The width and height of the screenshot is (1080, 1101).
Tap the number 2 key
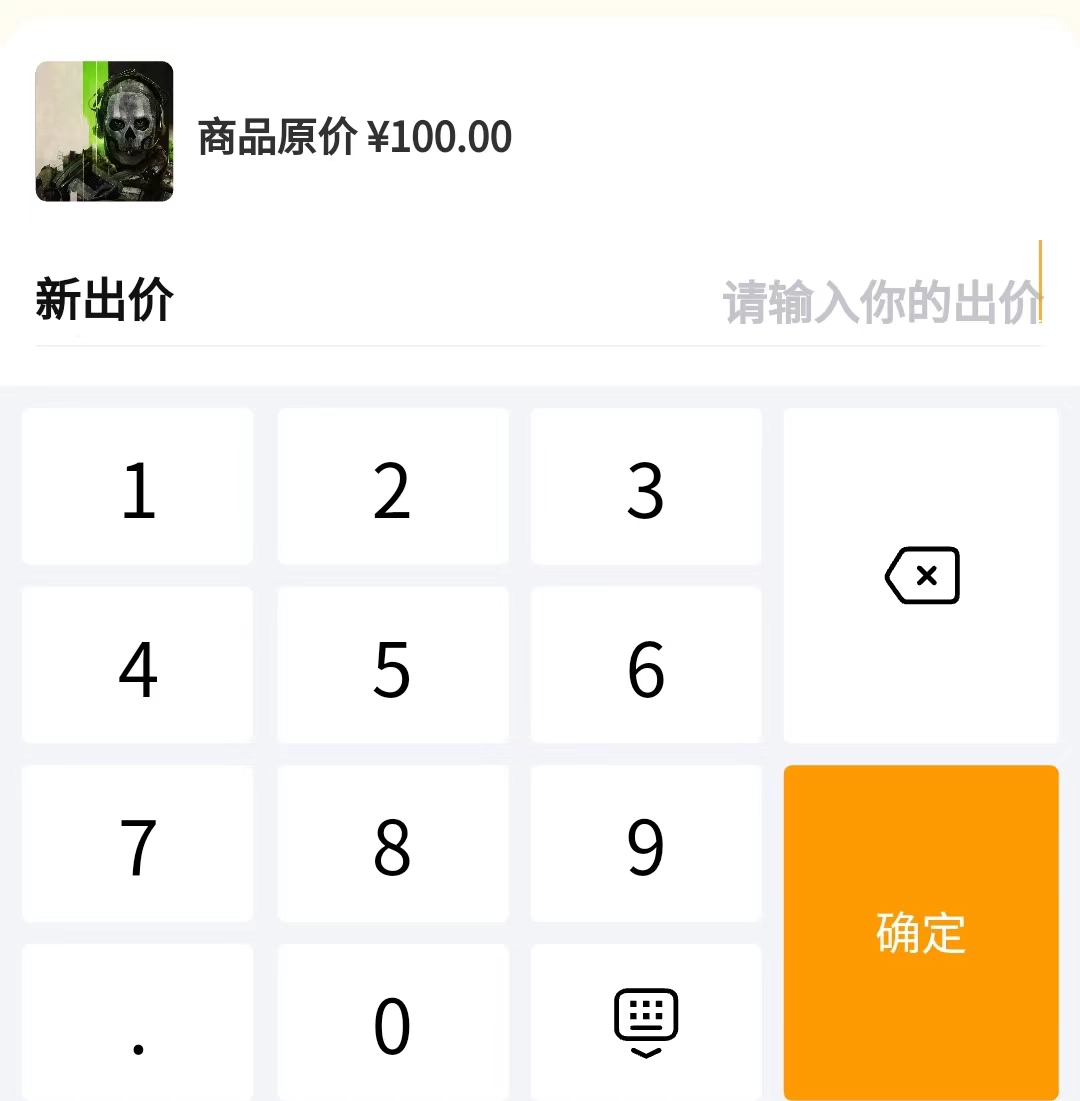393,487
